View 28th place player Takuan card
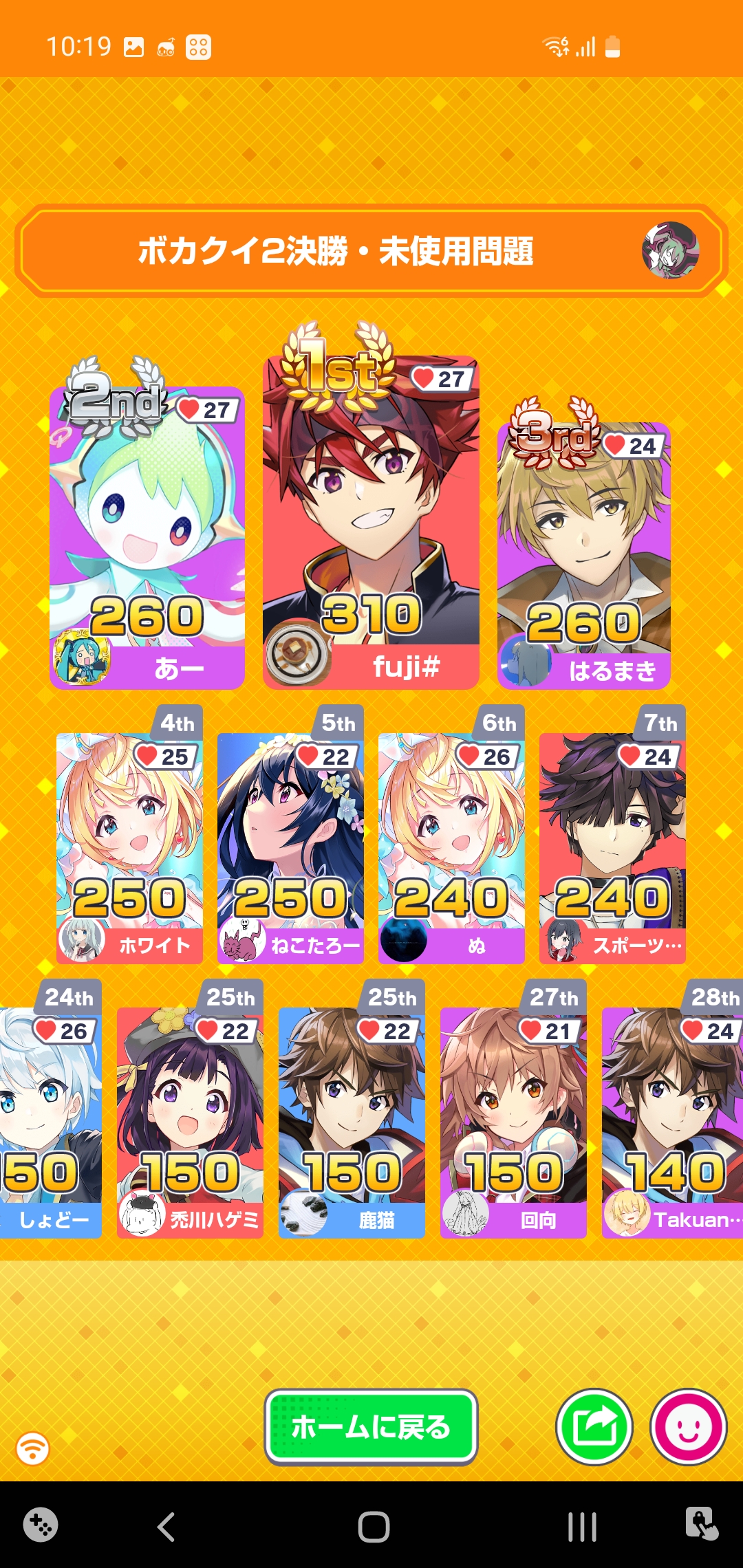This screenshot has height=1568, width=743. (672, 1122)
